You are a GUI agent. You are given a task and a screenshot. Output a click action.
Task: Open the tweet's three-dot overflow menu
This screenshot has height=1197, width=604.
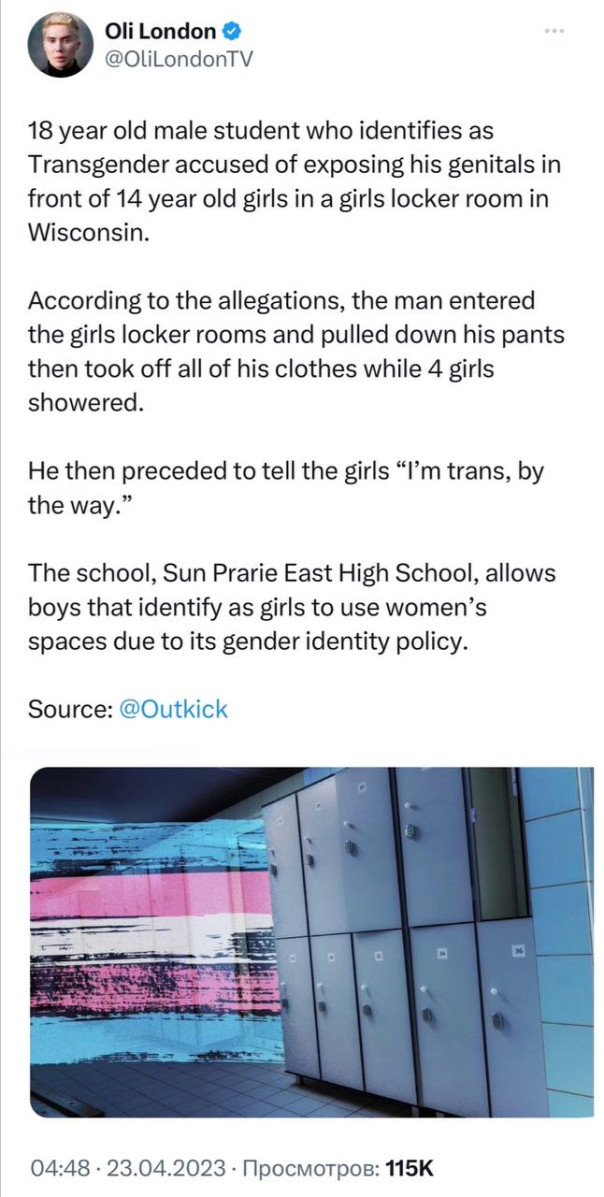[x=553, y=31]
